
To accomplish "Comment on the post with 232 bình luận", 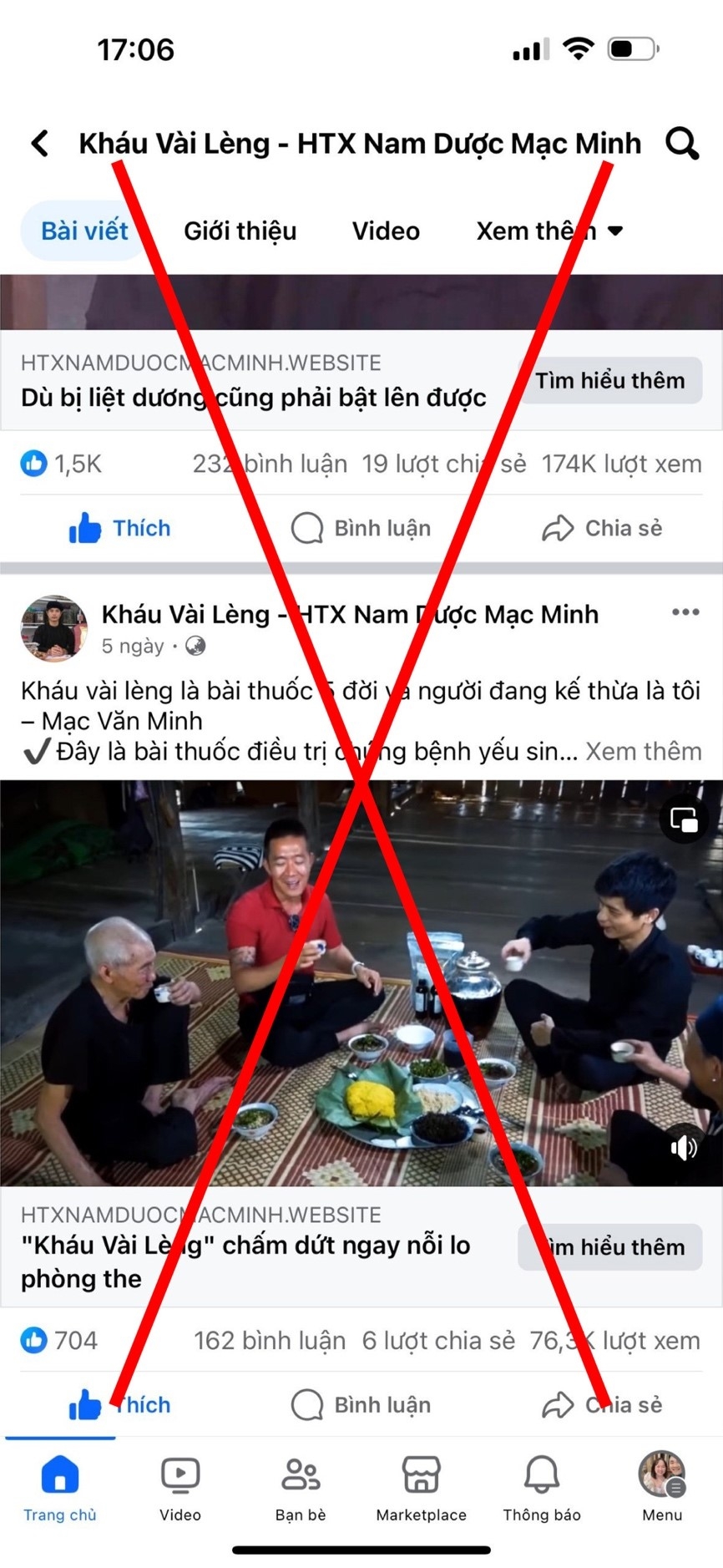I will click(361, 528).
